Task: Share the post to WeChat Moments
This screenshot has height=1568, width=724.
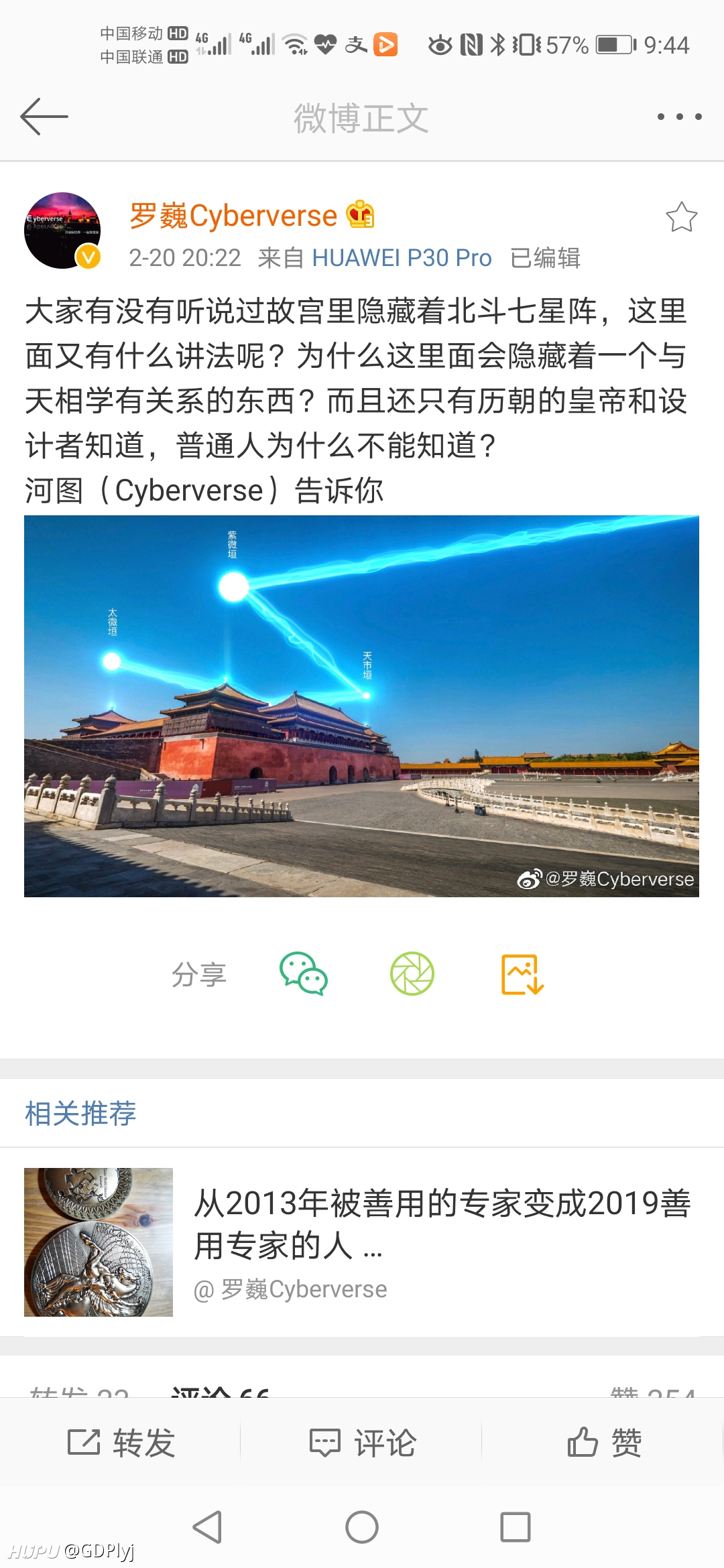Action: pyautogui.click(x=412, y=974)
